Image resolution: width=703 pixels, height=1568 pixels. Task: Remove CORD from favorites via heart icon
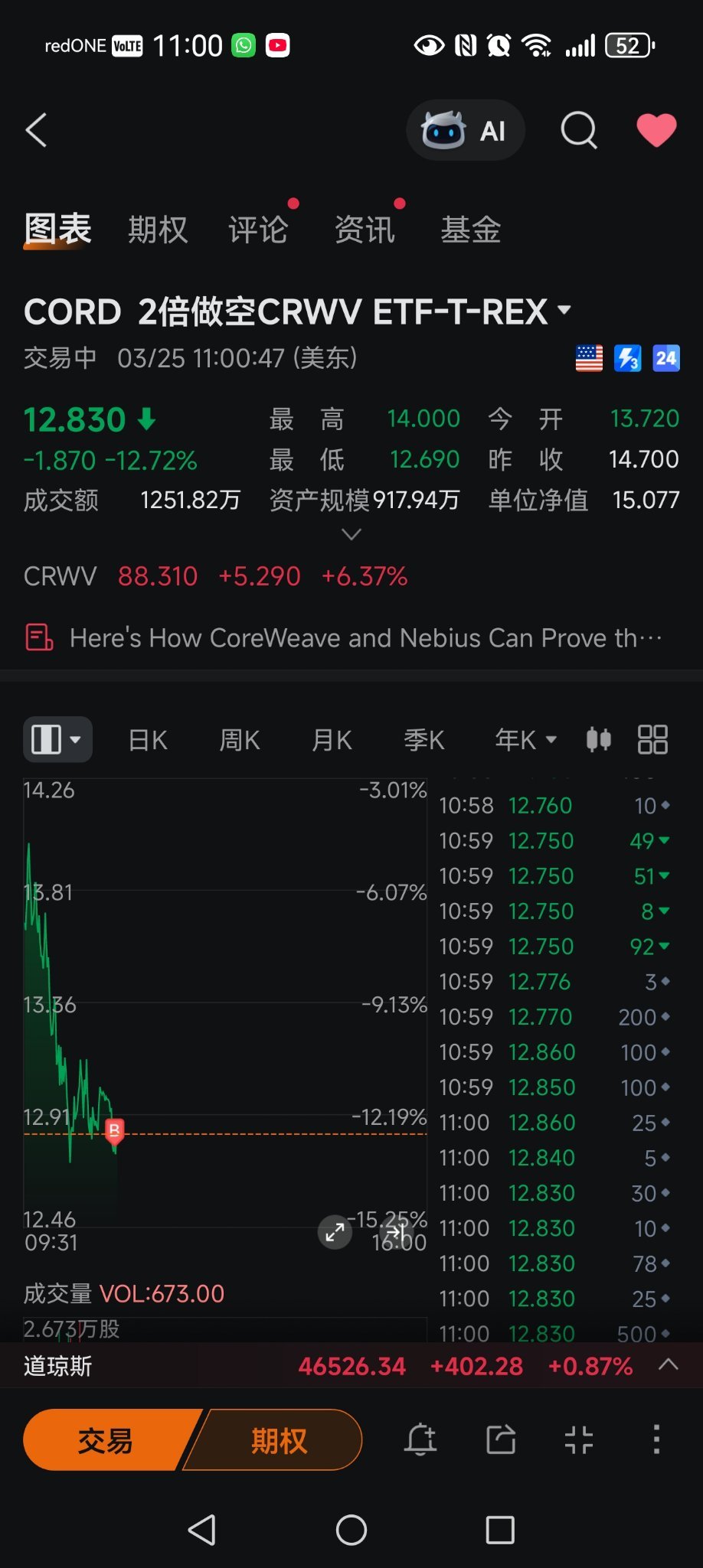(x=656, y=130)
